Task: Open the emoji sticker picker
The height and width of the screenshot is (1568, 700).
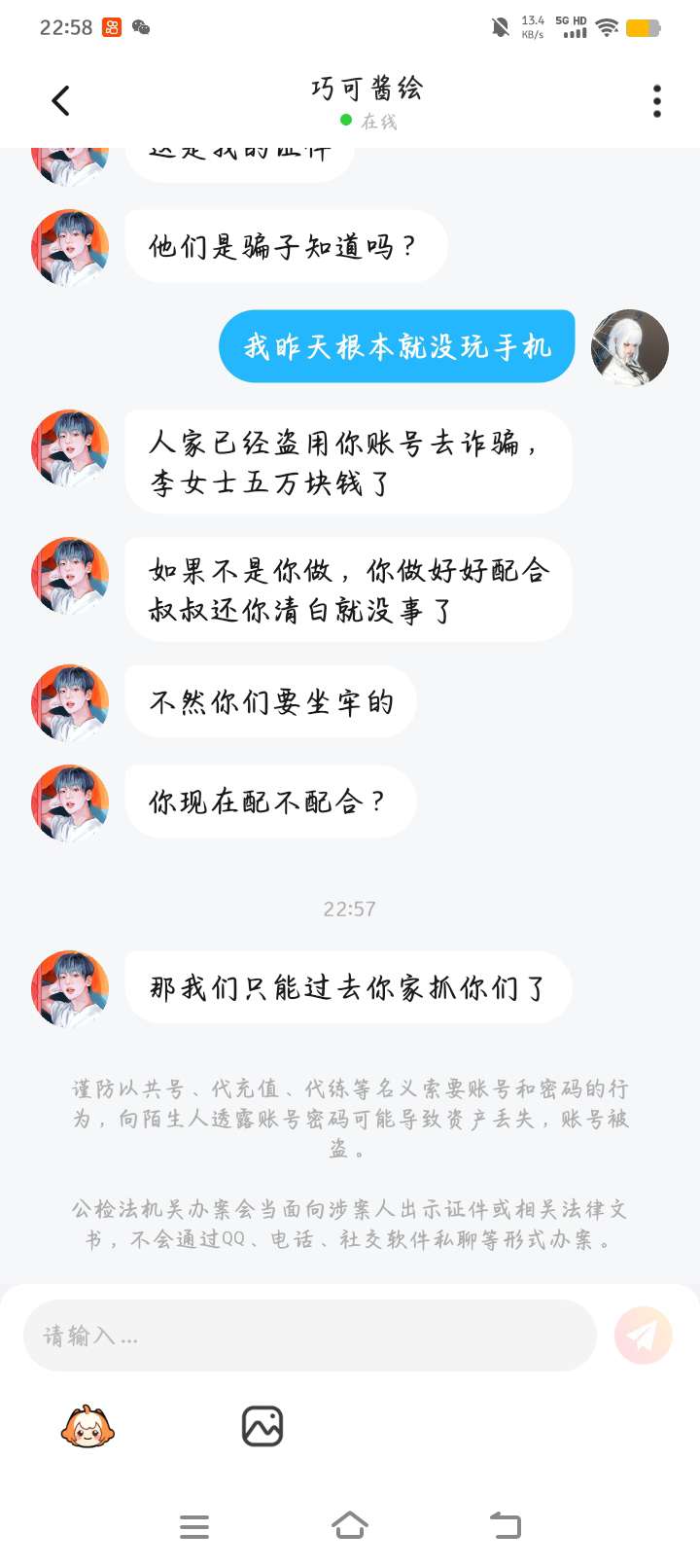Action: tap(87, 1427)
